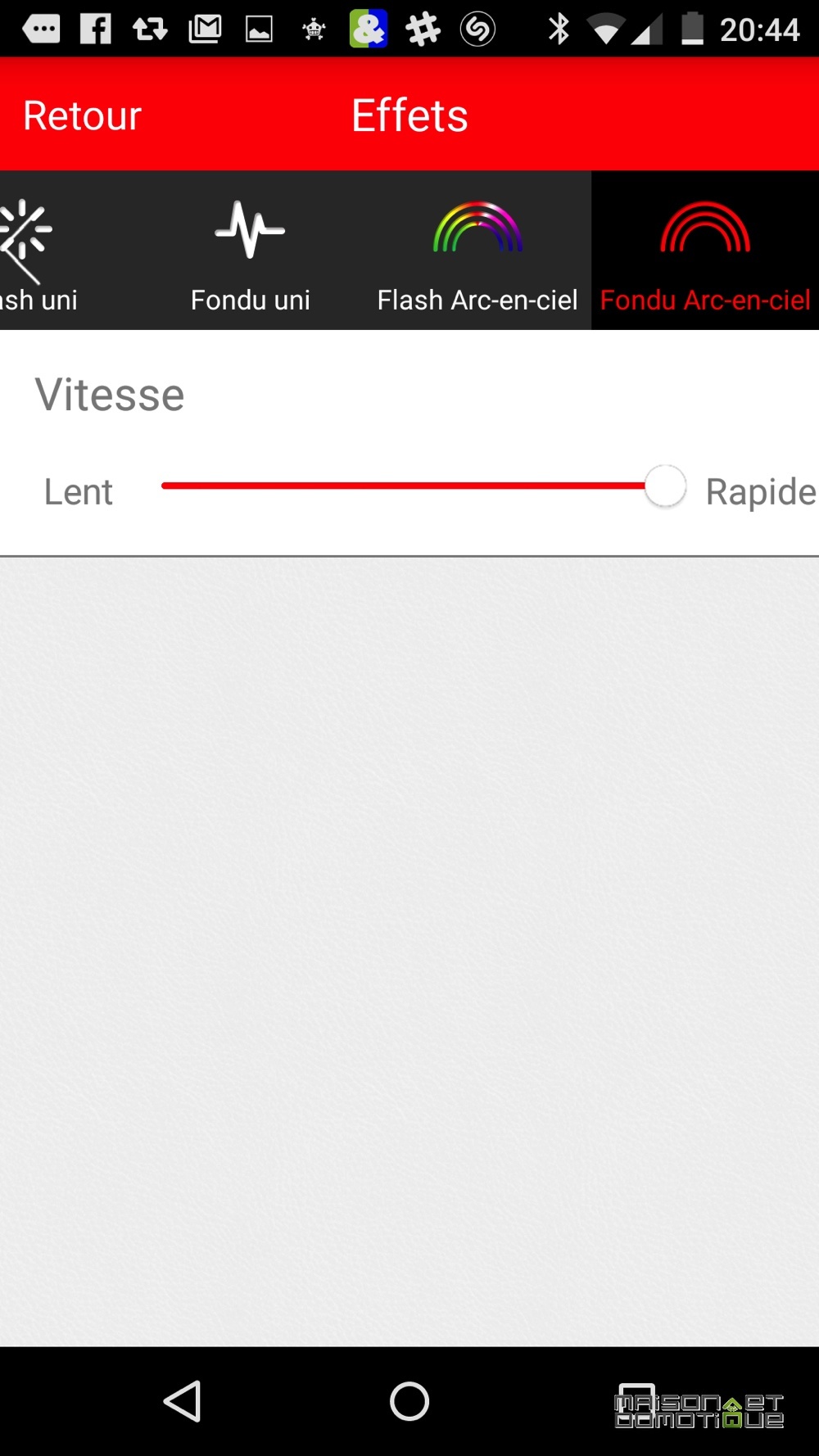Image resolution: width=819 pixels, height=1456 pixels.
Task: Select the Fondu Arc-en-ciel effect
Action: coord(705,251)
